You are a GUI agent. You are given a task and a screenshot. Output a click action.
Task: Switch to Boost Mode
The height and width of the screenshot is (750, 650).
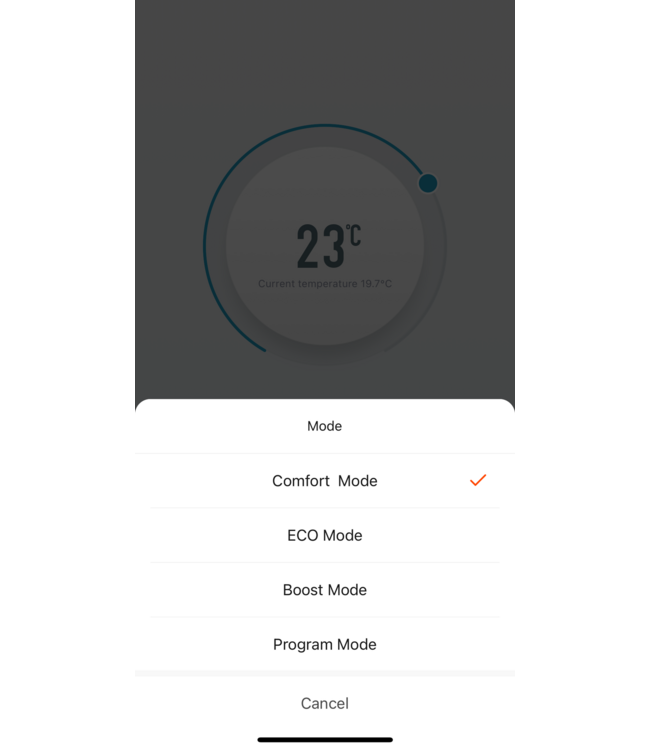click(324, 590)
